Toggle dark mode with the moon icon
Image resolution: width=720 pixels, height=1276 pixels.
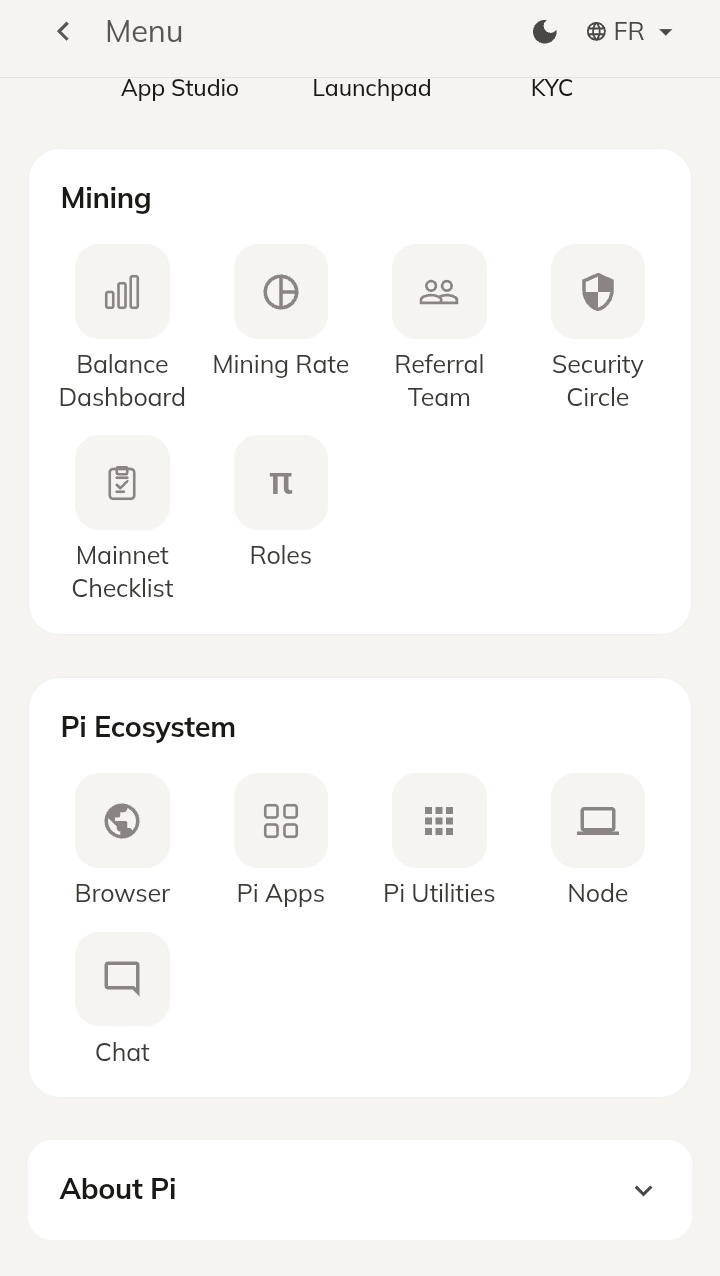(544, 32)
